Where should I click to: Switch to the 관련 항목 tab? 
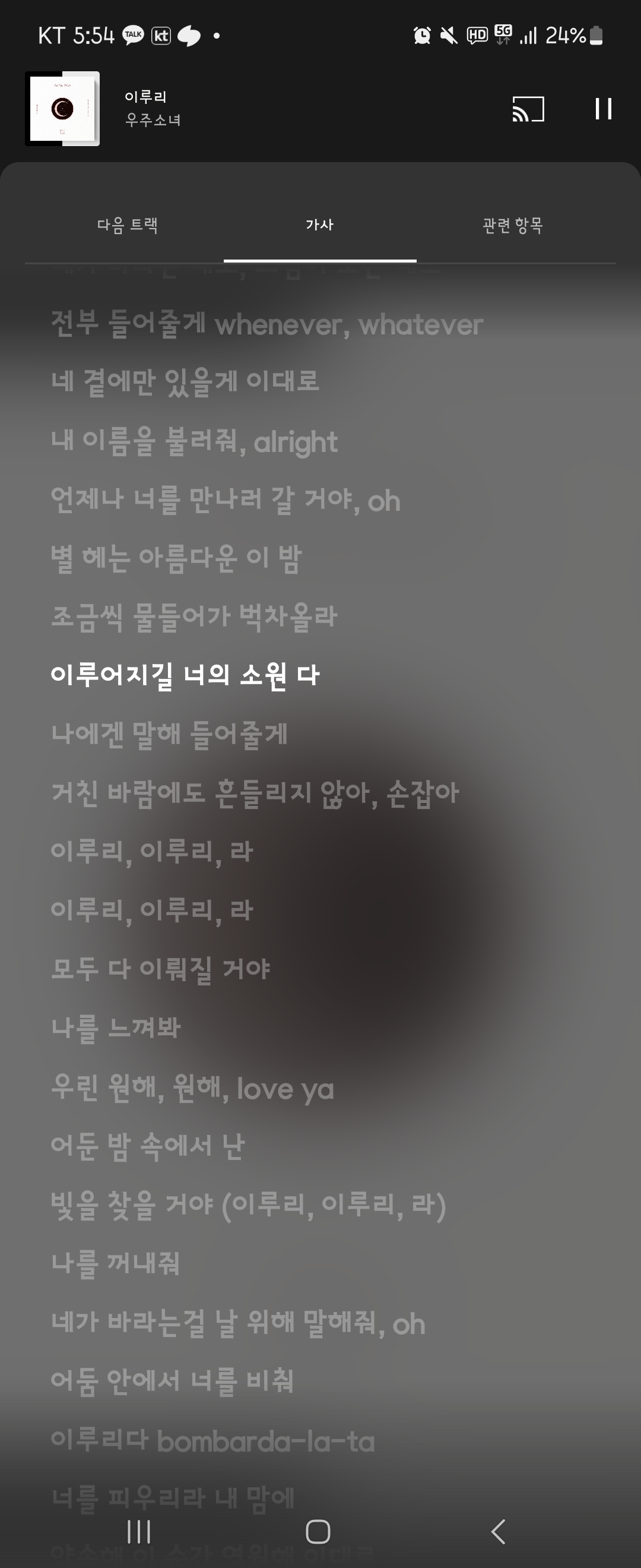pyautogui.click(x=512, y=225)
